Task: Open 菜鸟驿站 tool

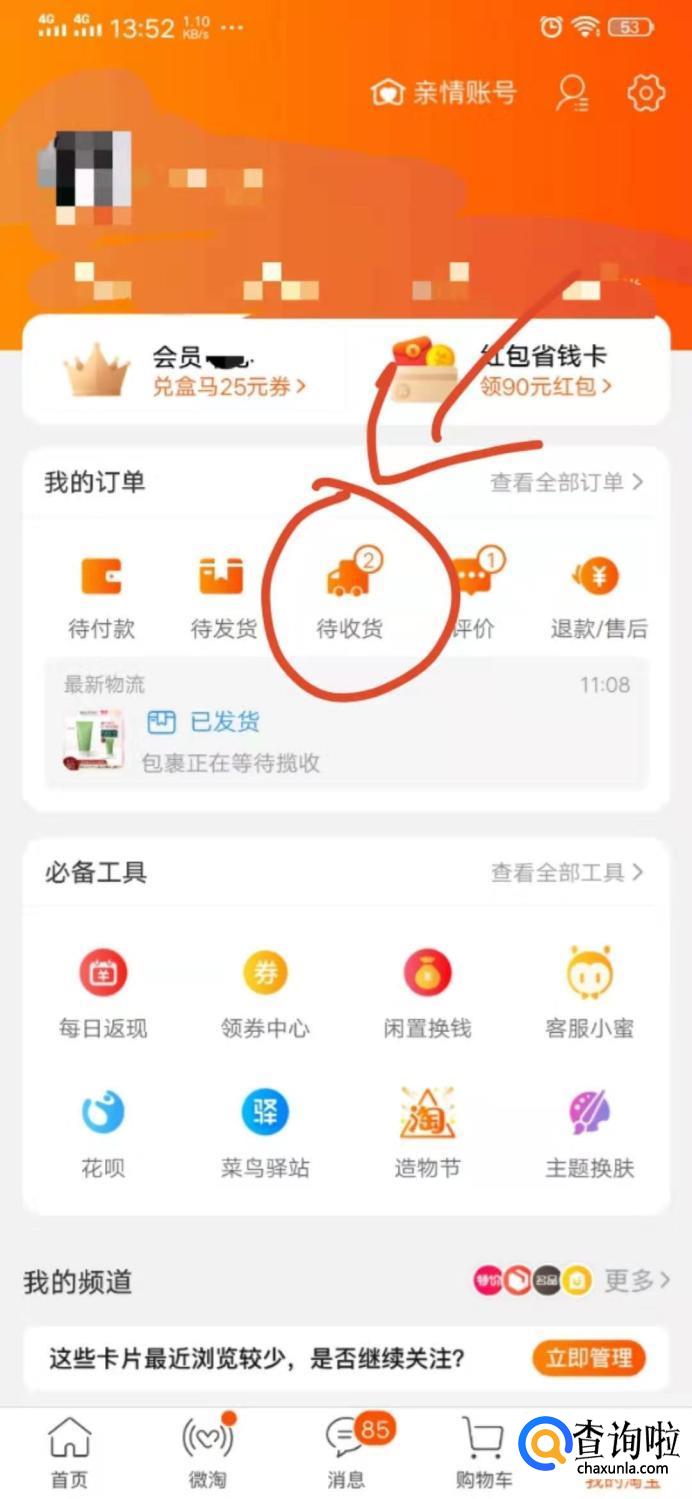Action: (265, 1132)
